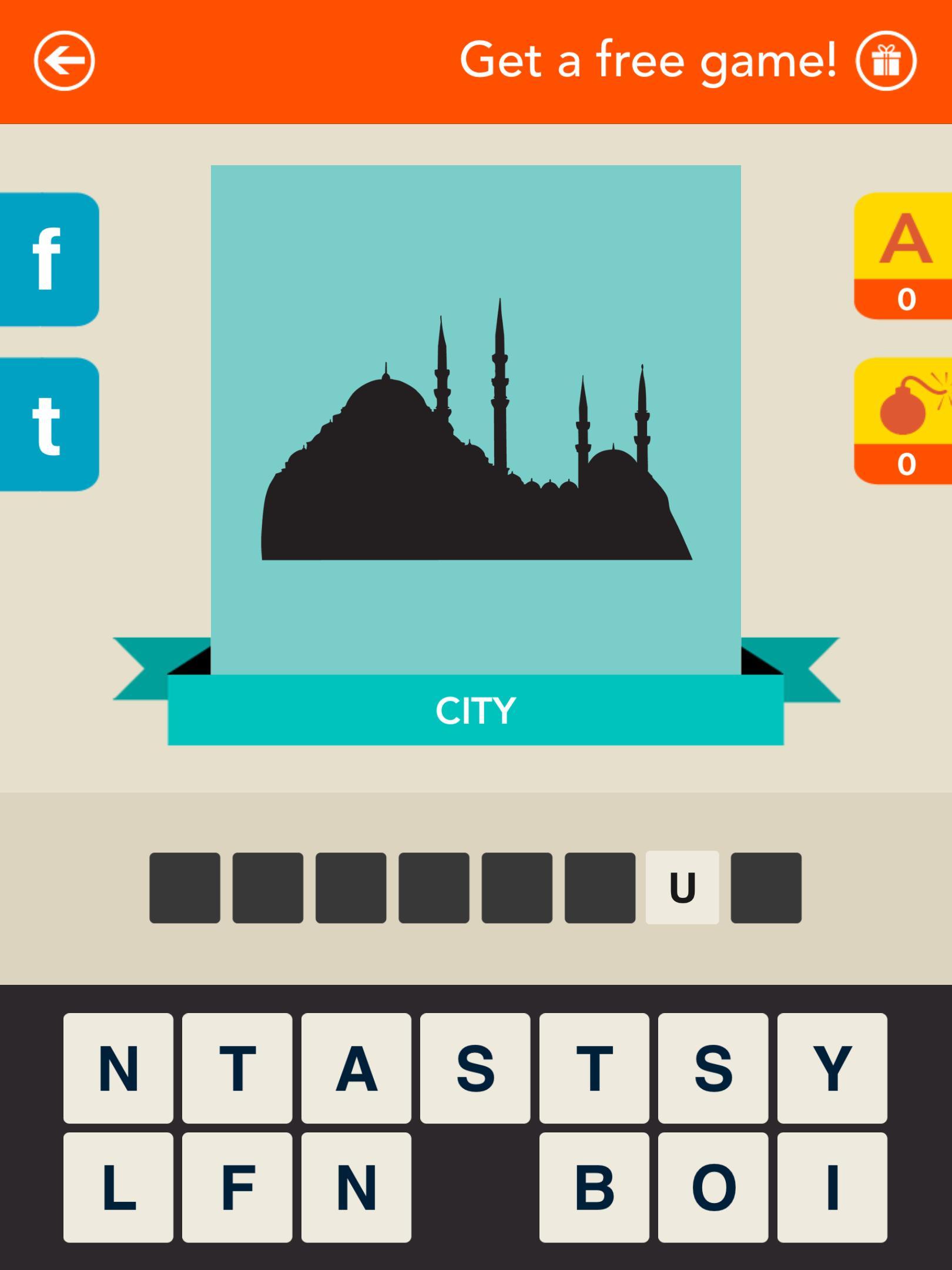Choose the letter I tile
The height and width of the screenshot is (1270, 952).
[x=832, y=1188]
